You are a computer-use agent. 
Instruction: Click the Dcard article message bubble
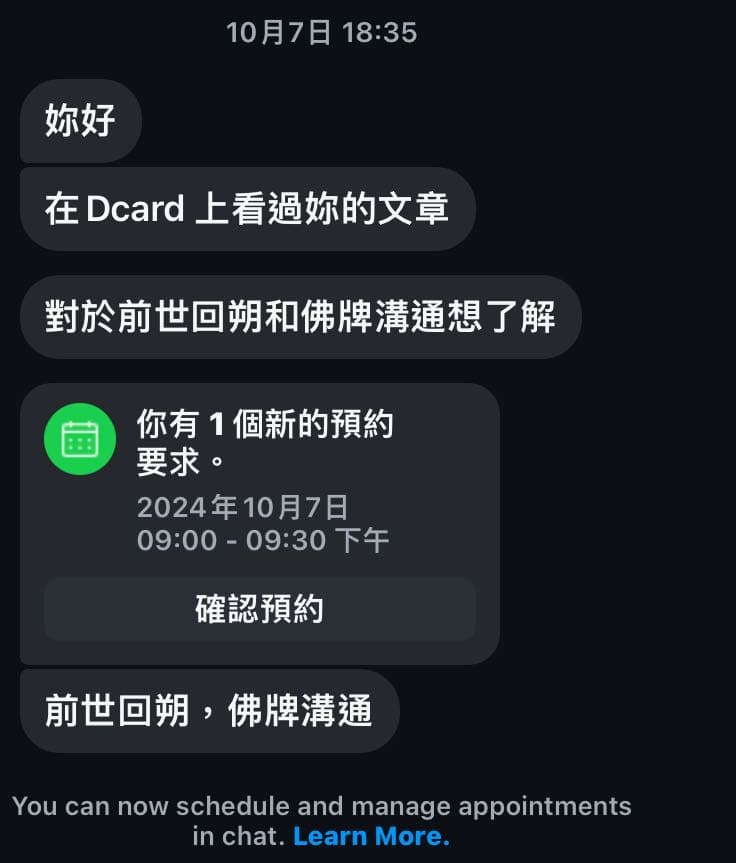point(247,209)
